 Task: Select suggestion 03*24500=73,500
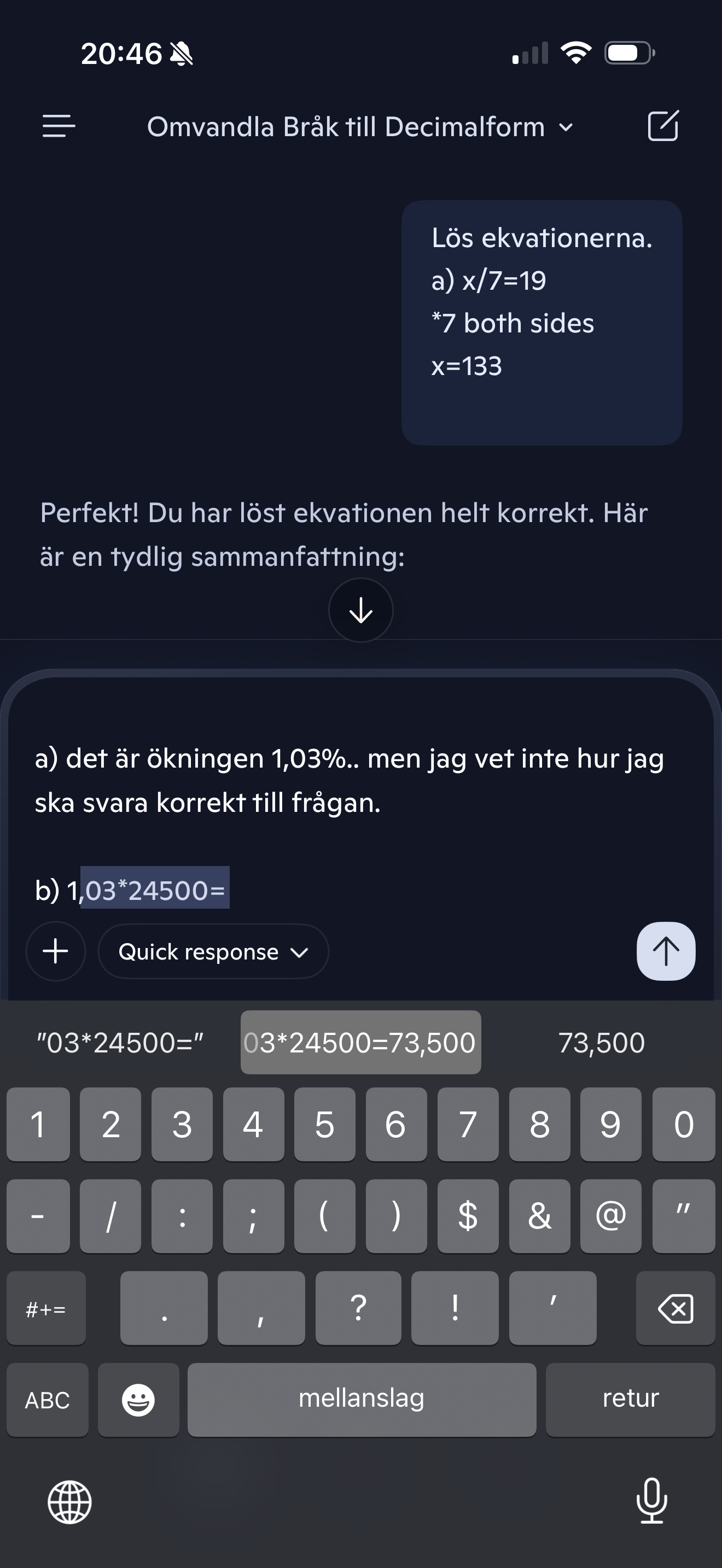tap(360, 1043)
